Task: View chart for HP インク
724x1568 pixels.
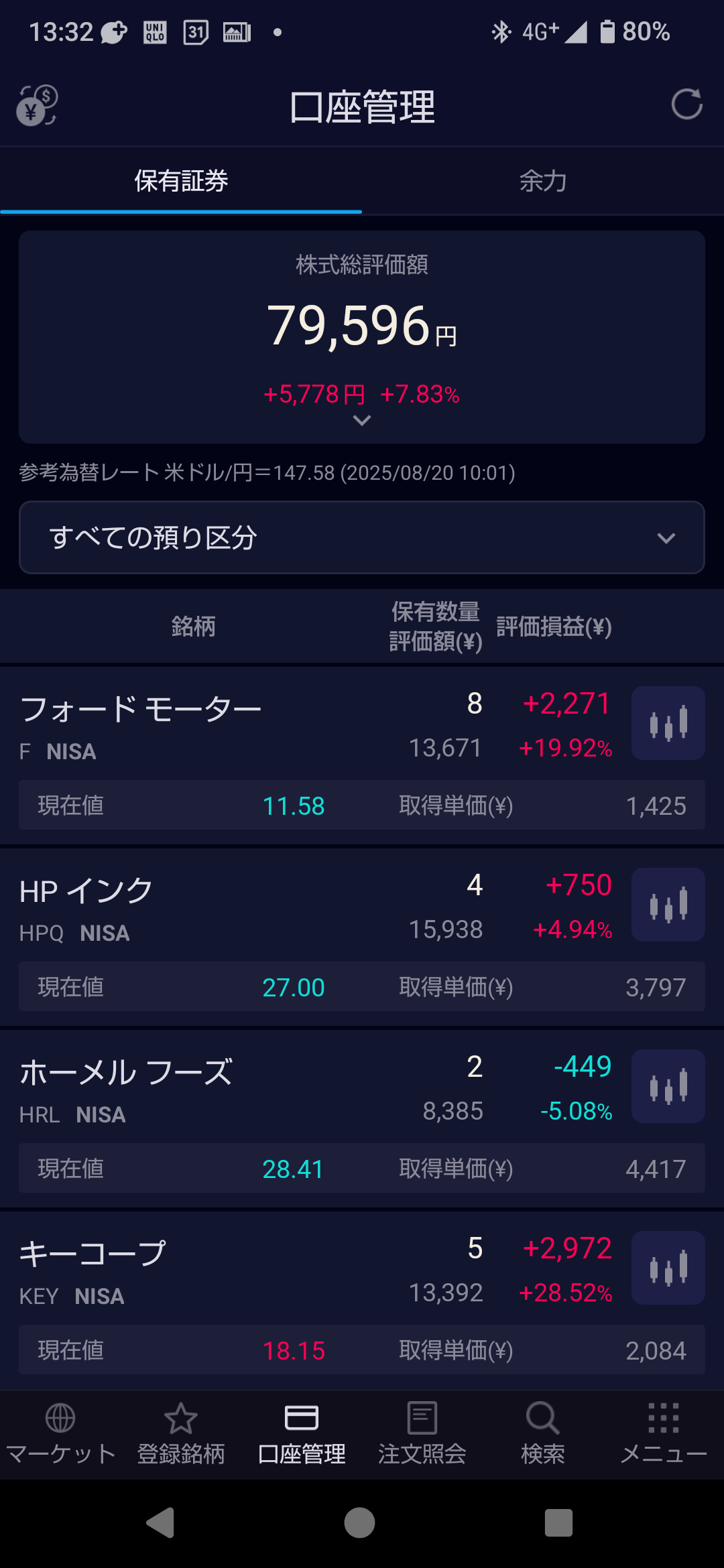Action: 668,905
